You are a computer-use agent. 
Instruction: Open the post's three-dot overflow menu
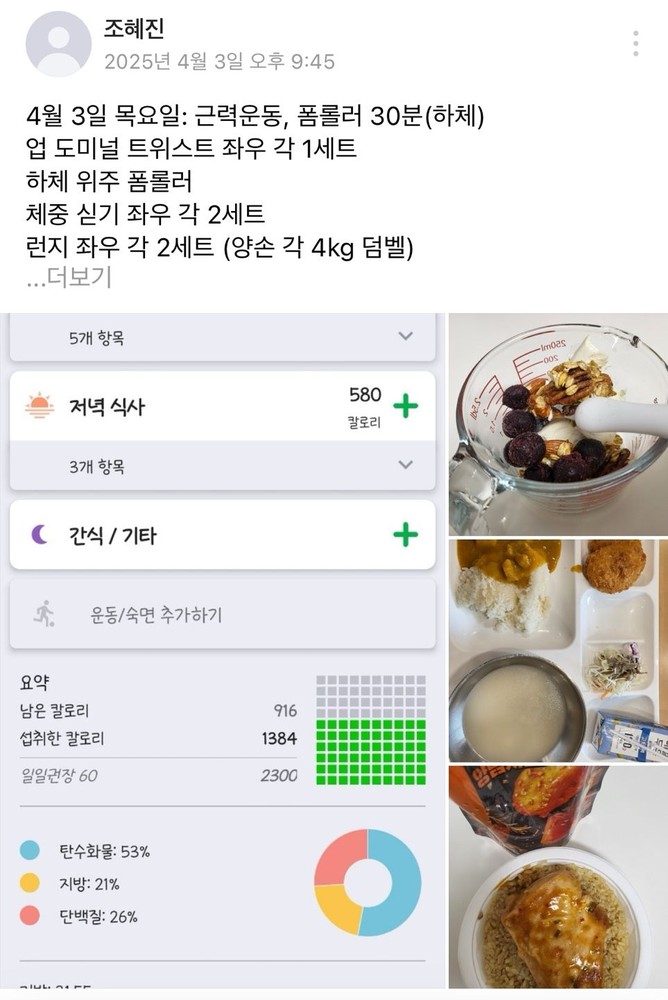click(x=635, y=44)
